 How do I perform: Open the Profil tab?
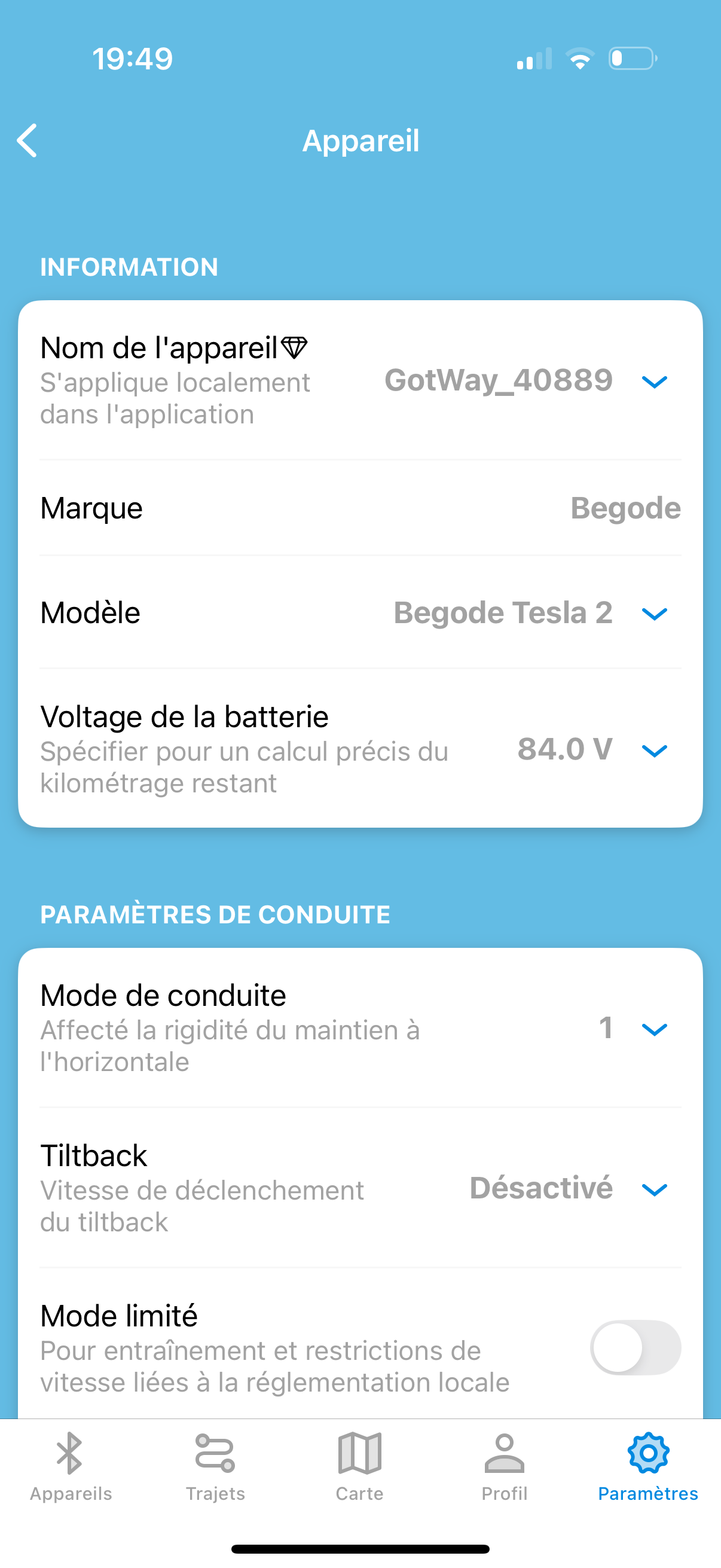[x=505, y=1467]
